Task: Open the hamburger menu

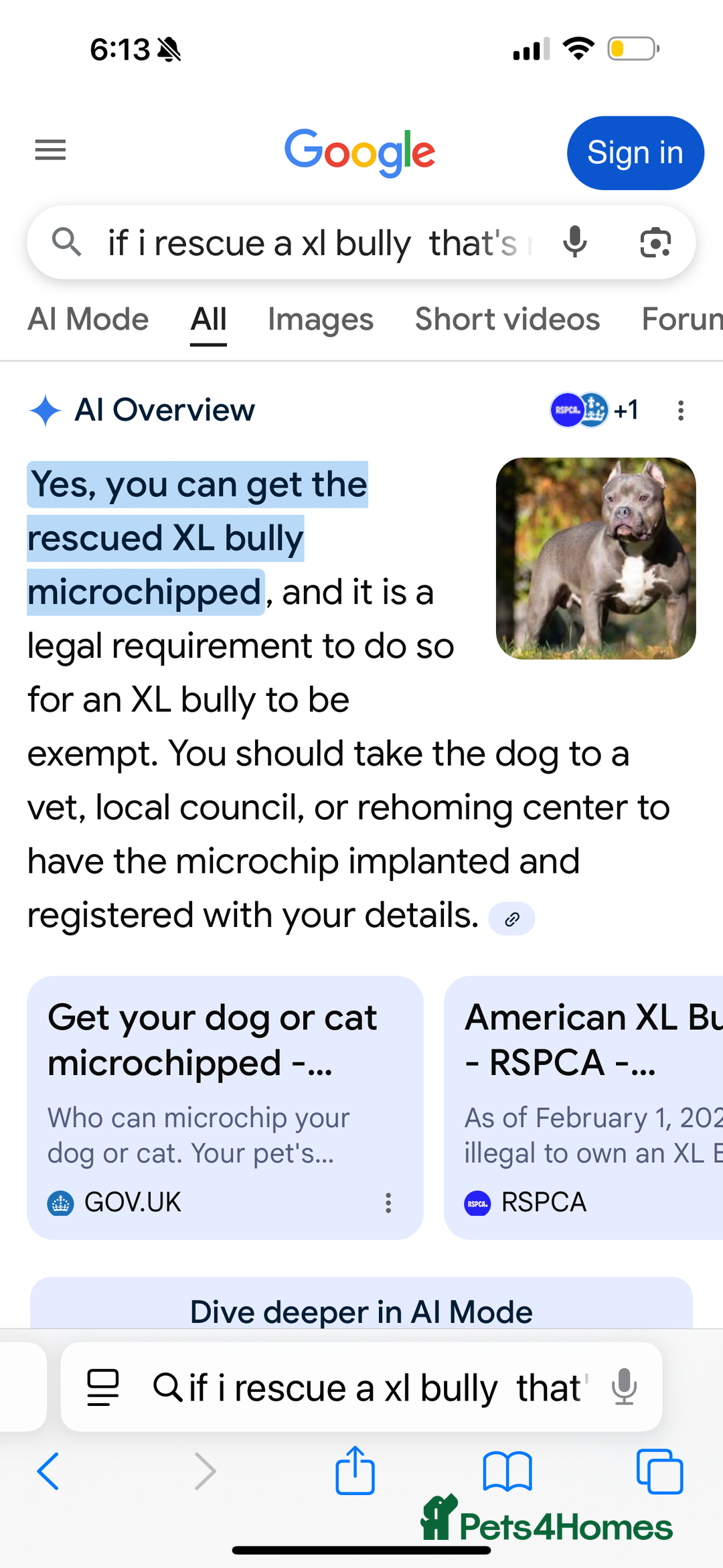Action: (x=50, y=150)
